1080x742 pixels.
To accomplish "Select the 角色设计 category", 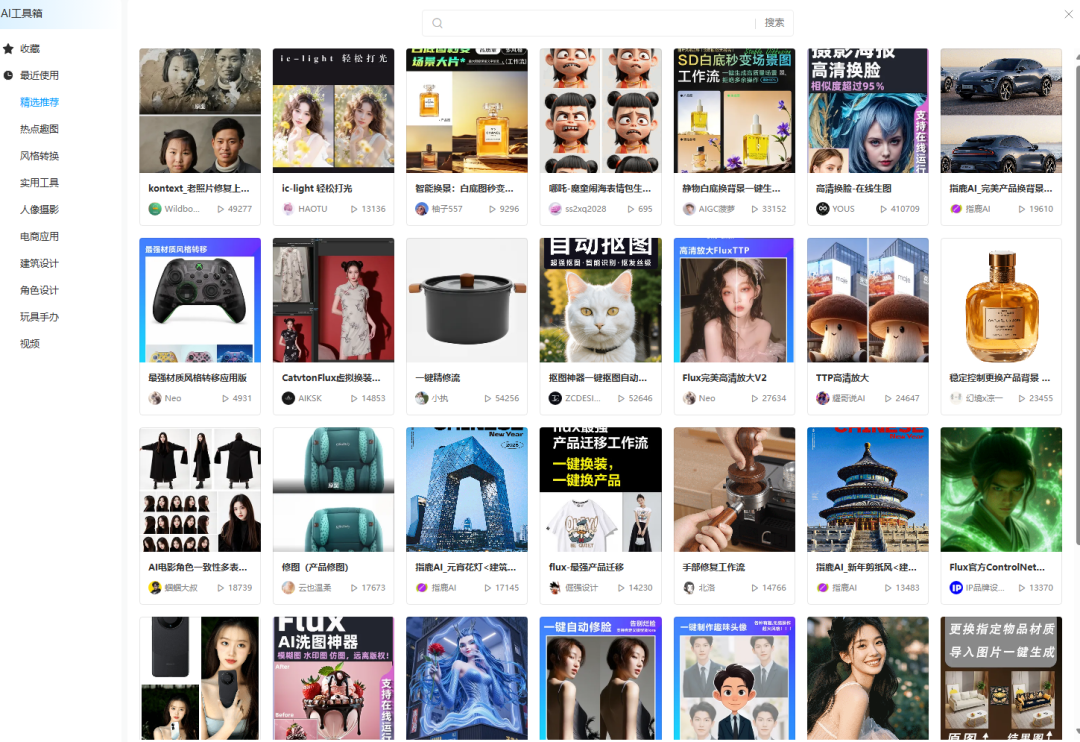I will click(x=39, y=291).
